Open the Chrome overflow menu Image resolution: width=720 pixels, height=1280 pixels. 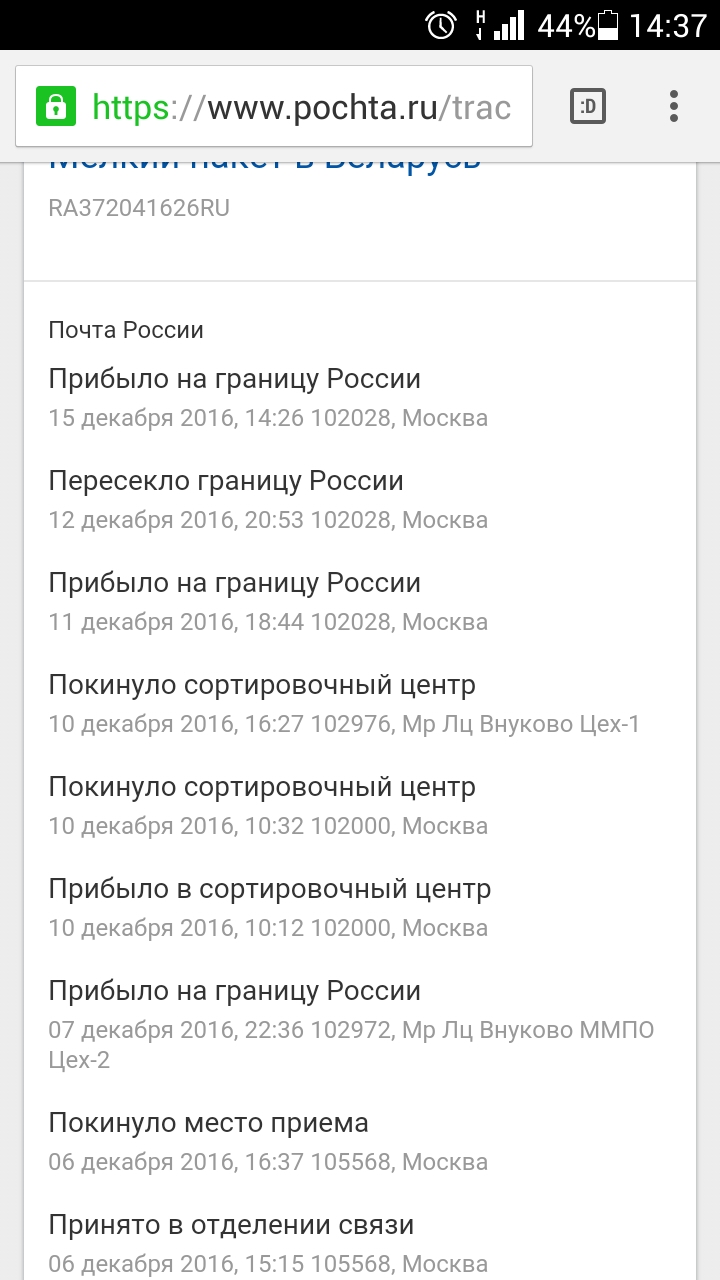pos(674,106)
